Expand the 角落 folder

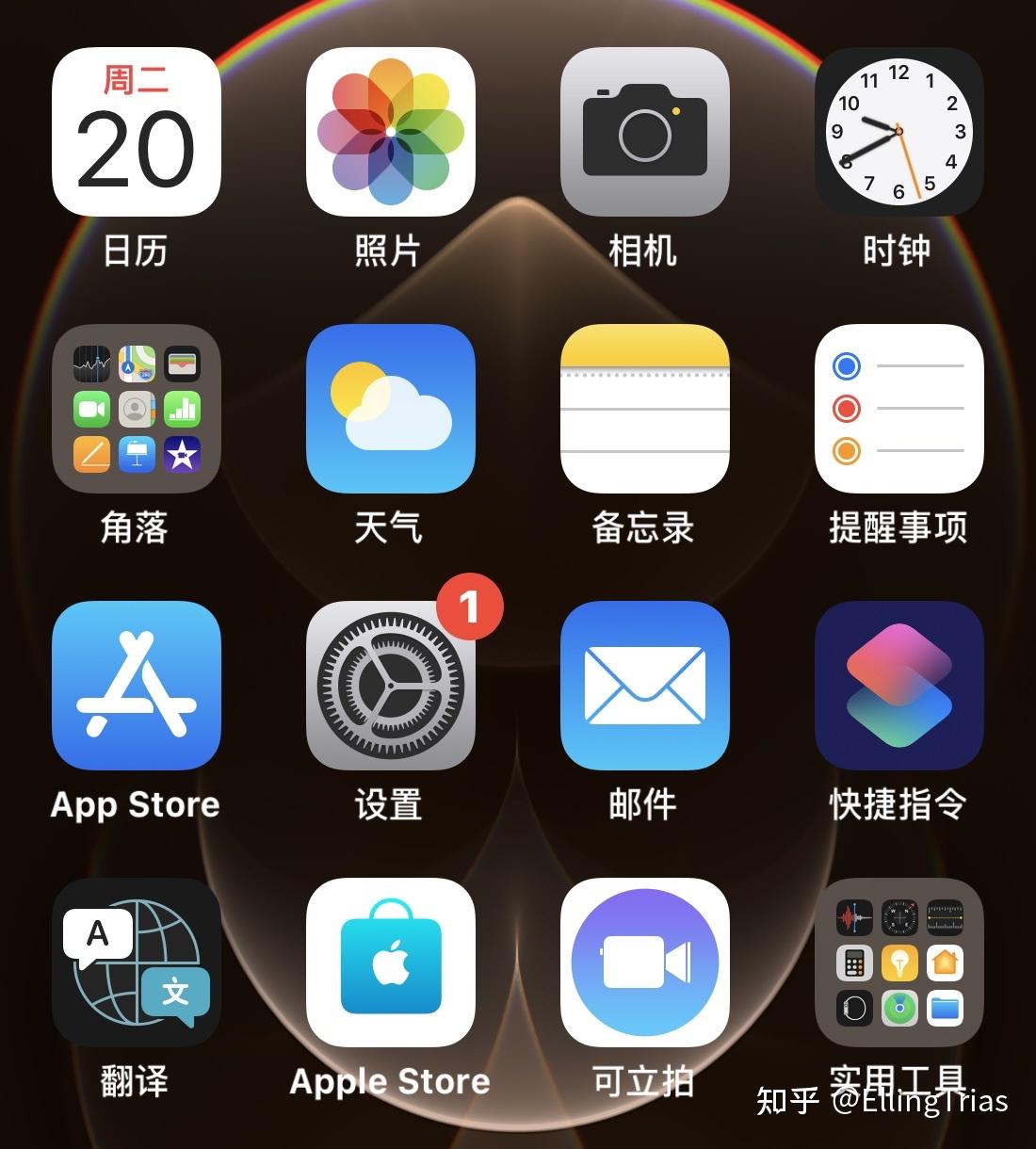(136, 410)
